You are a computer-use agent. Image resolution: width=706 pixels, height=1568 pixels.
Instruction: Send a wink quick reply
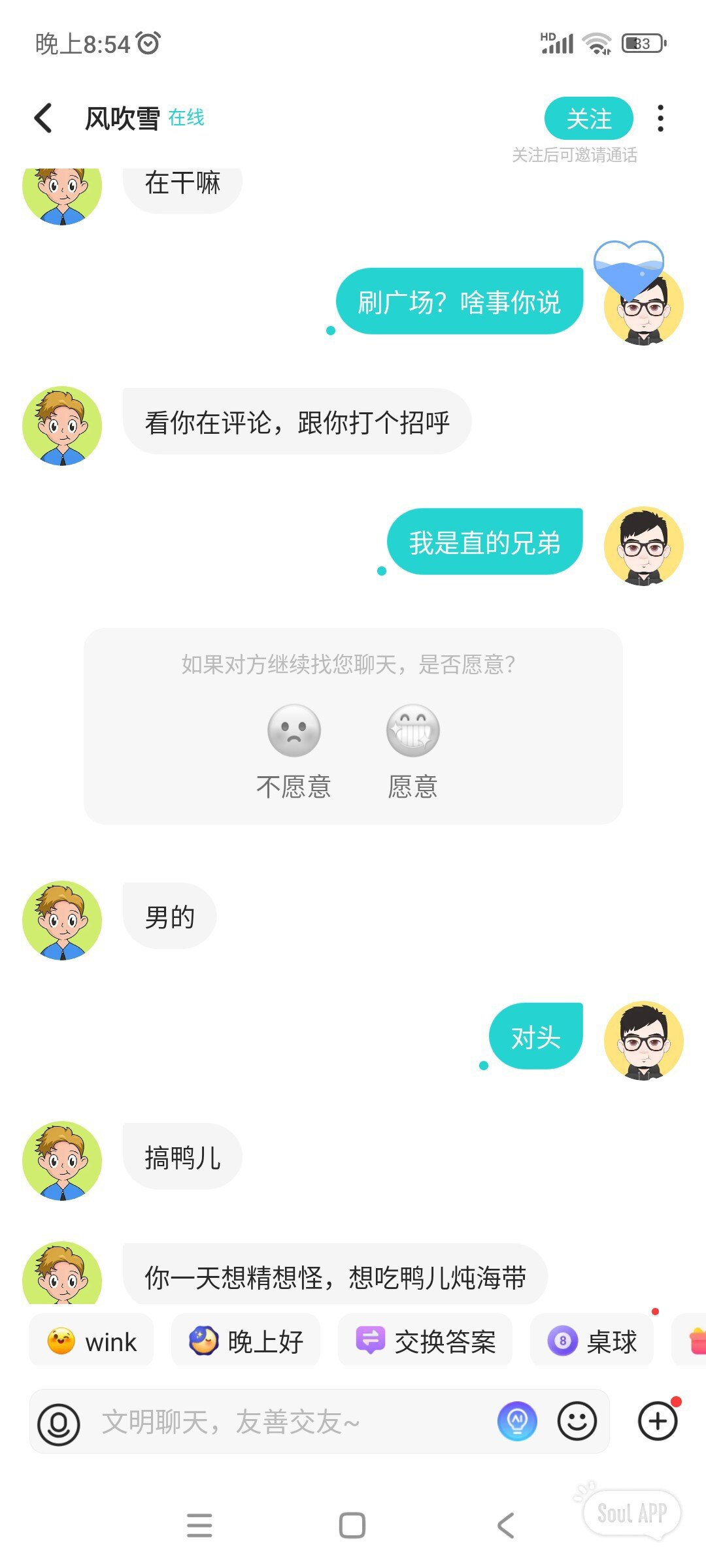point(92,1341)
